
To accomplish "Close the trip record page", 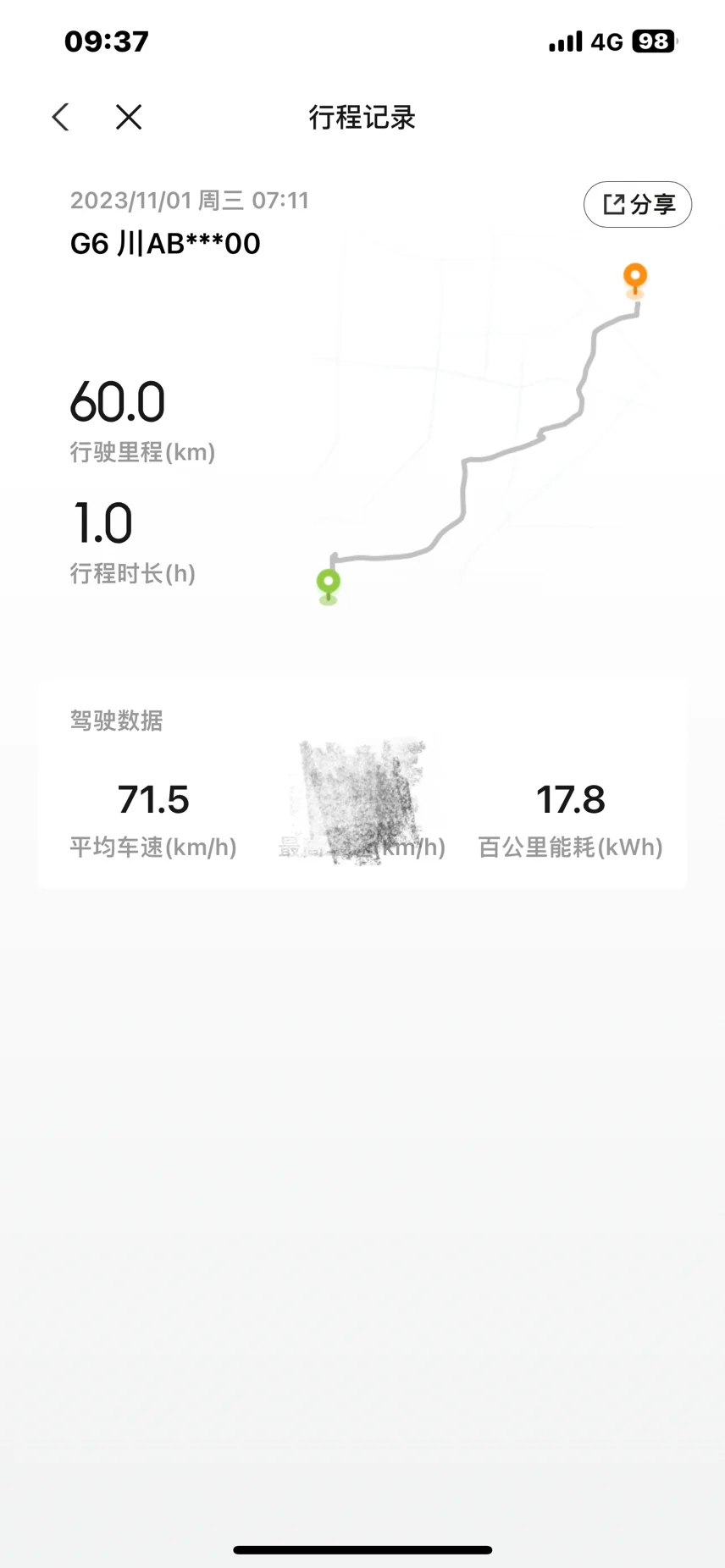I will (x=129, y=117).
